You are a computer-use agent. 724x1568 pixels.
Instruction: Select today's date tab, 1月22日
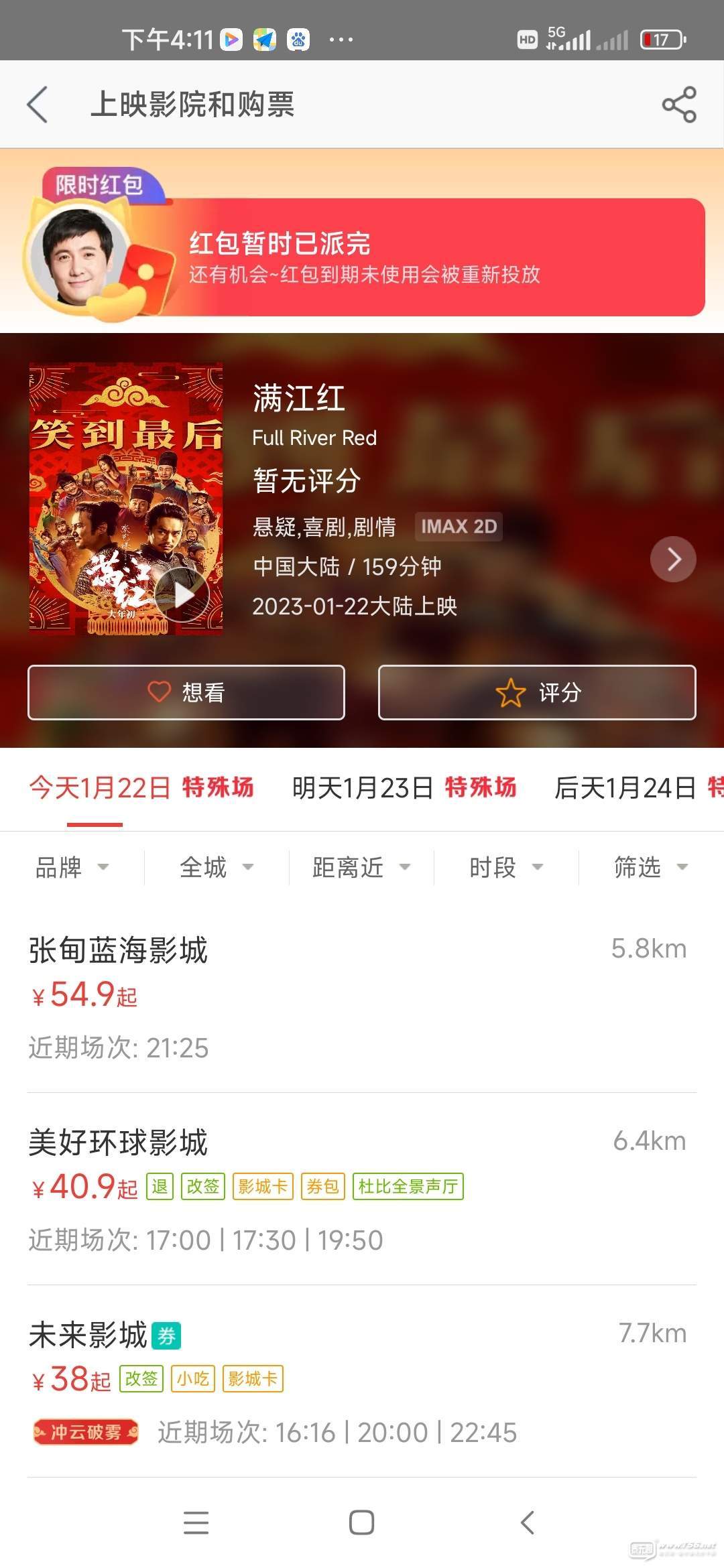click(141, 788)
